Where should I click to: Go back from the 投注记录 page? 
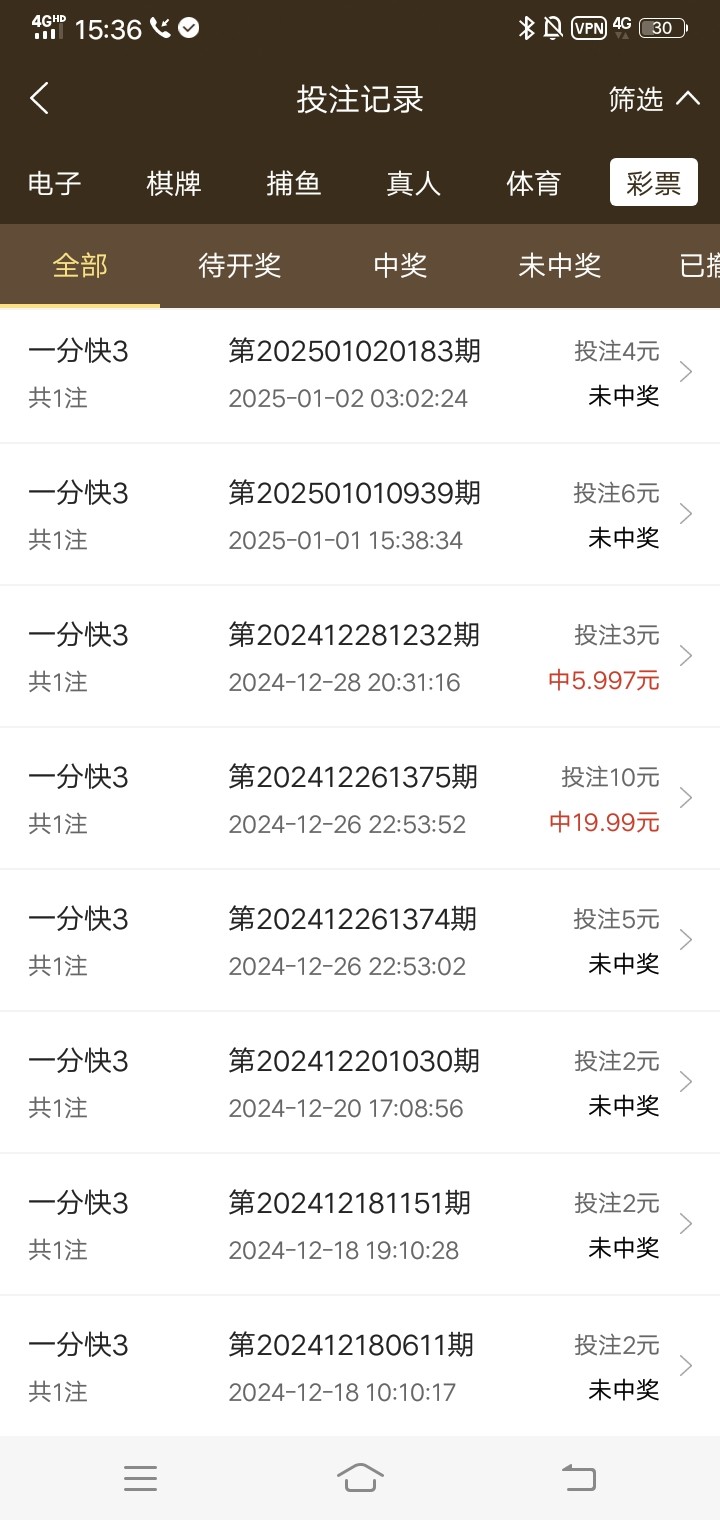(40, 98)
